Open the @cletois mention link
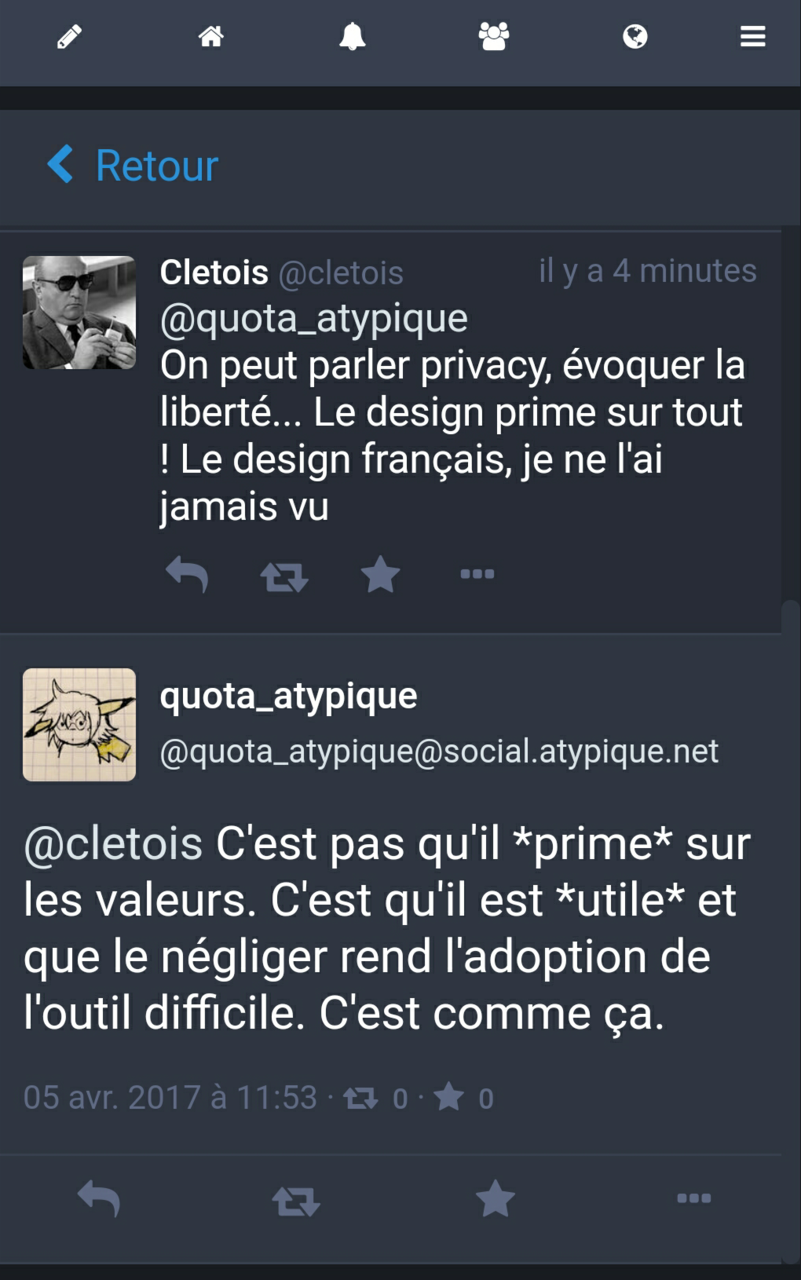The image size is (801, 1280). click(113, 845)
